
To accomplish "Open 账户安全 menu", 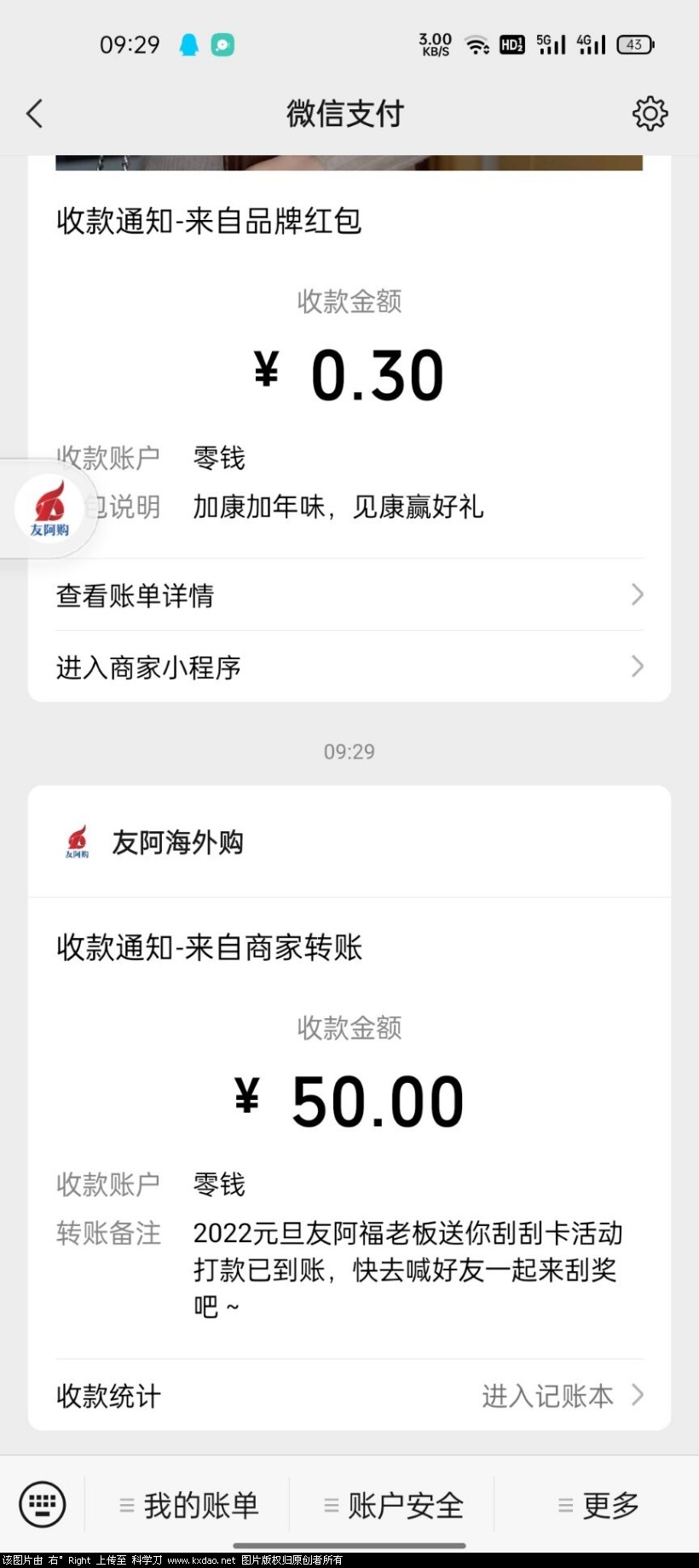I will [394, 1506].
